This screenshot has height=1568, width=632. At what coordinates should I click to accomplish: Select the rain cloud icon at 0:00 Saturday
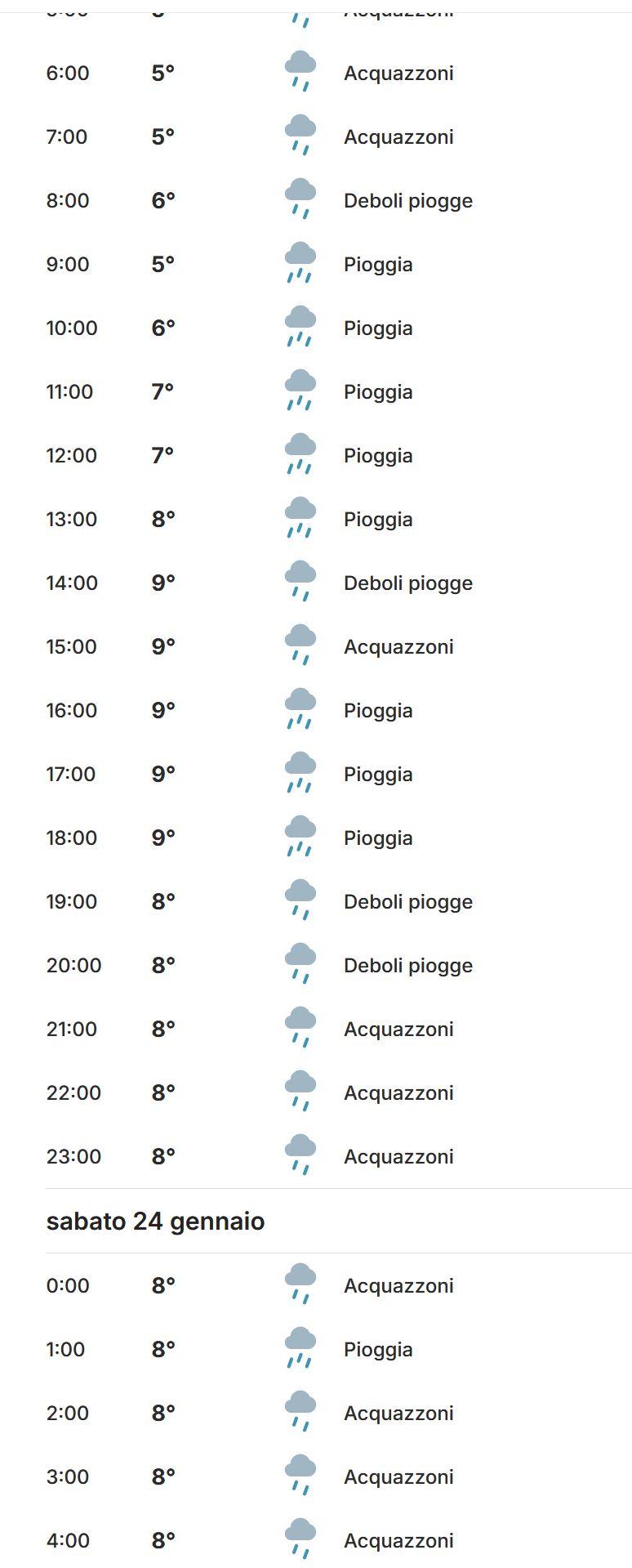pyautogui.click(x=299, y=1284)
